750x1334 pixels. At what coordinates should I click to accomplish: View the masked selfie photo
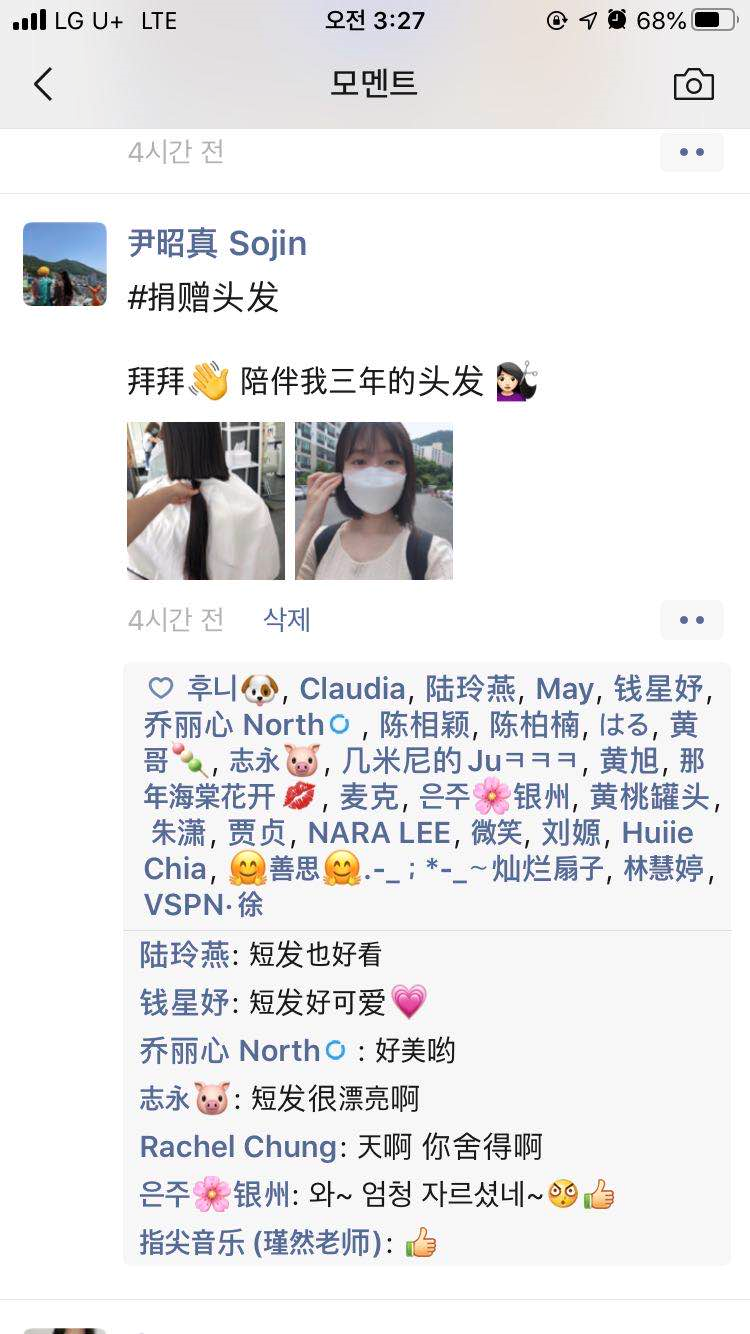point(374,501)
